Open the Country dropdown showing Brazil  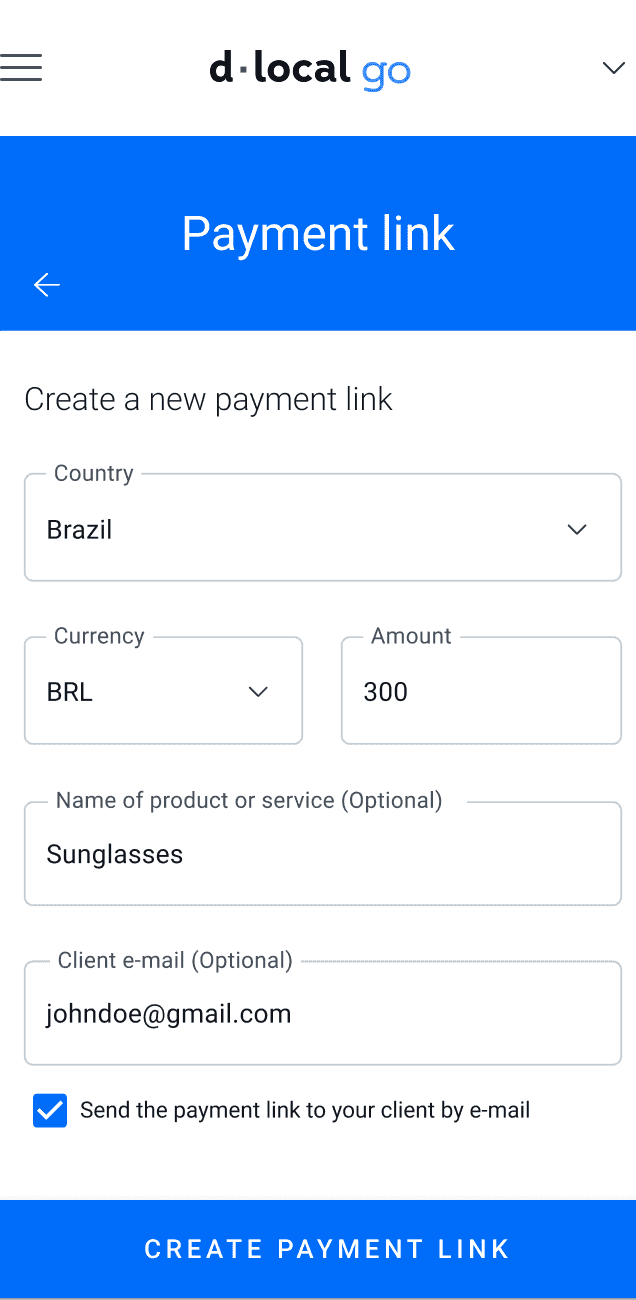(x=323, y=528)
